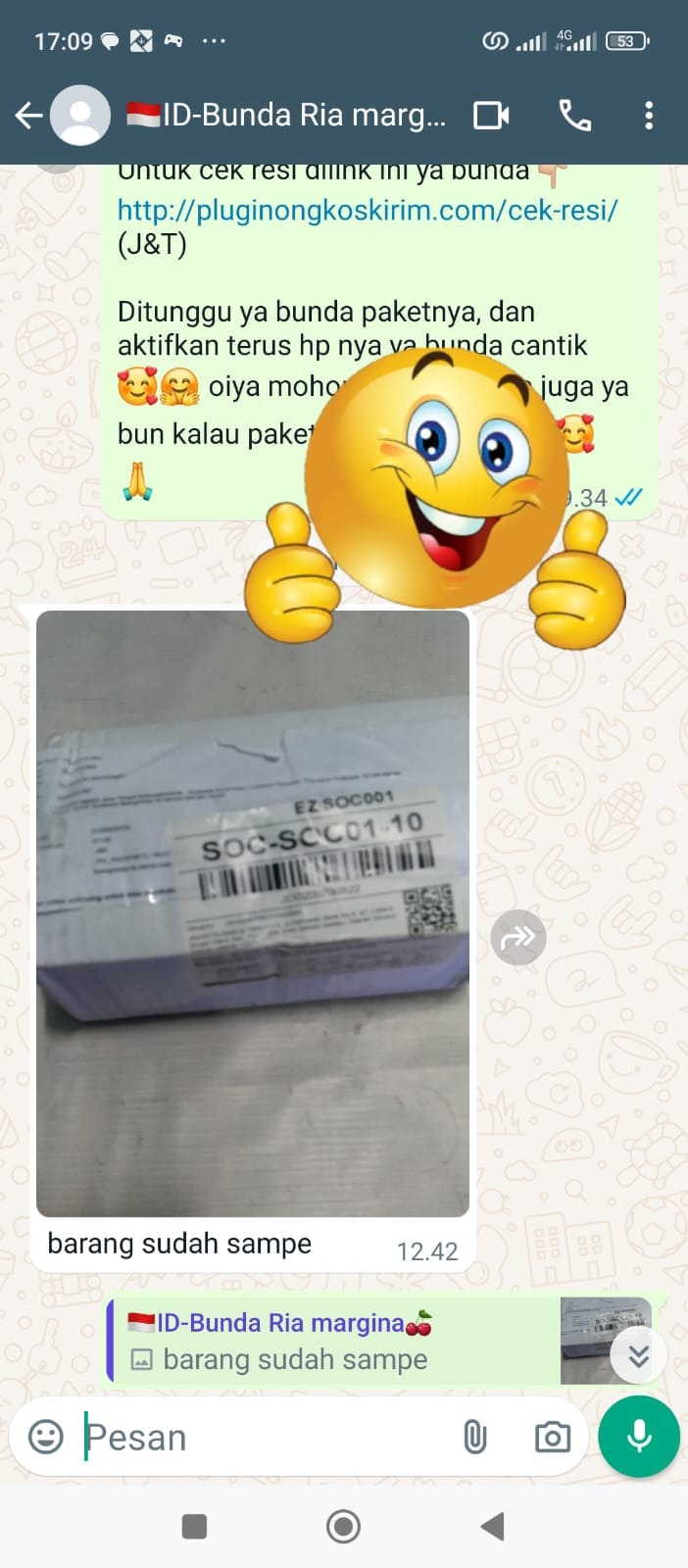Image resolution: width=688 pixels, height=1568 pixels.
Task: Start a voice call with Bunda Ria
Action: tap(574, 116)
